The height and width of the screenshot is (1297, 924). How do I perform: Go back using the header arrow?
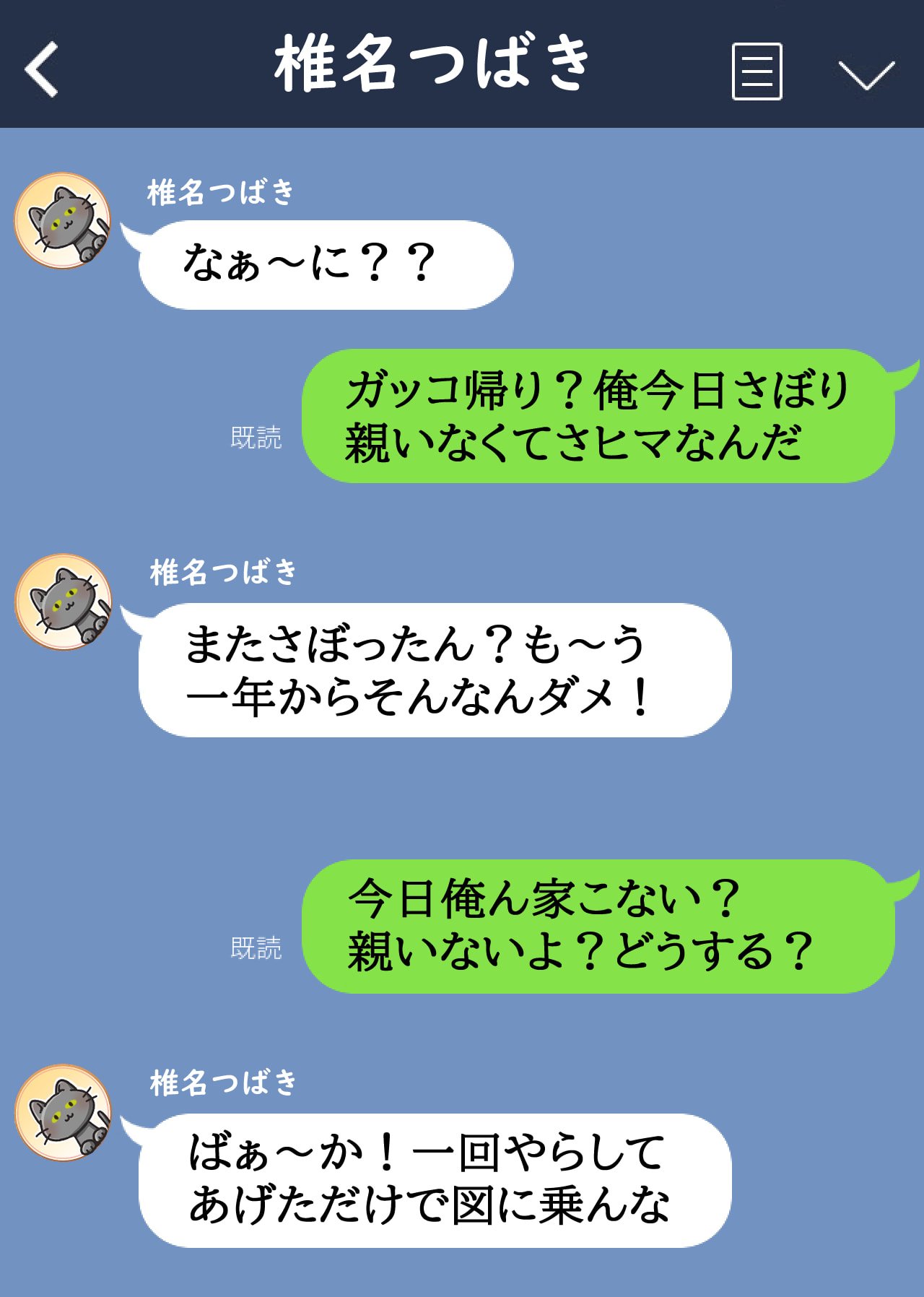42,69
